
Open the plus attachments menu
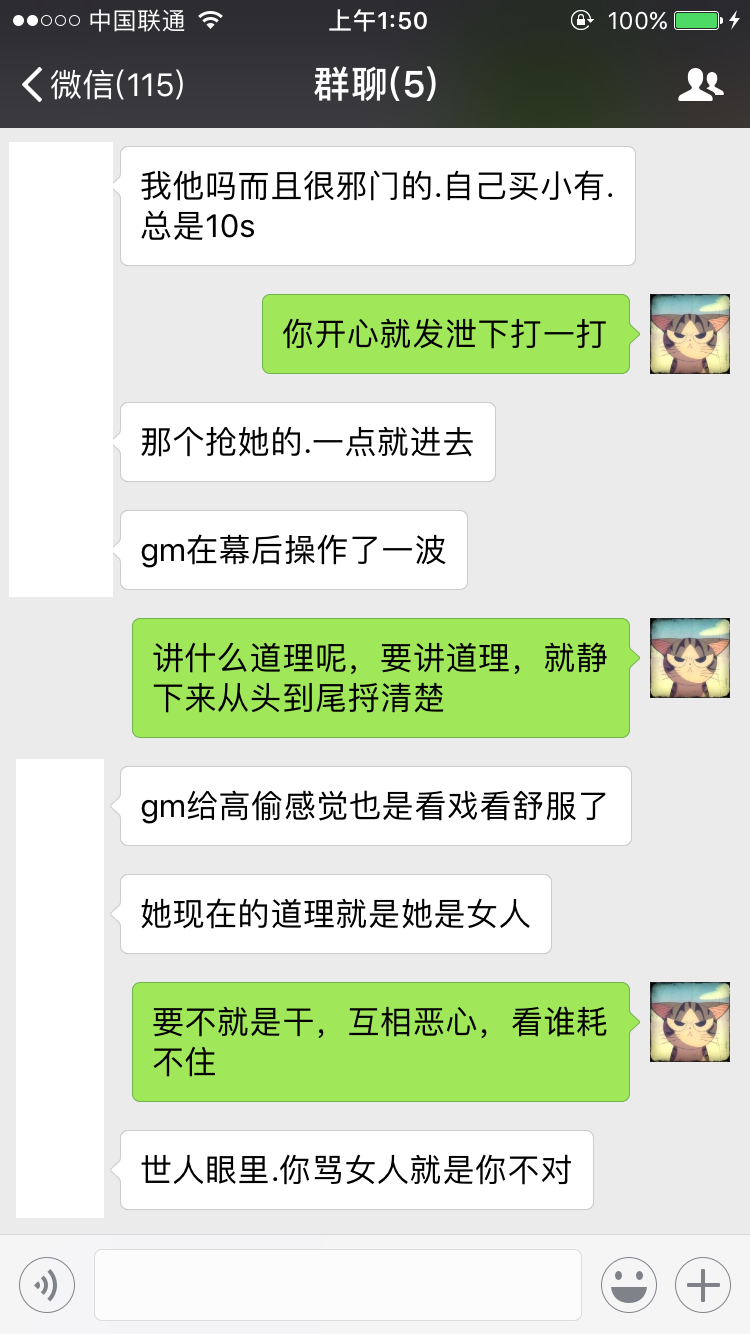[x=703, y=1285]
